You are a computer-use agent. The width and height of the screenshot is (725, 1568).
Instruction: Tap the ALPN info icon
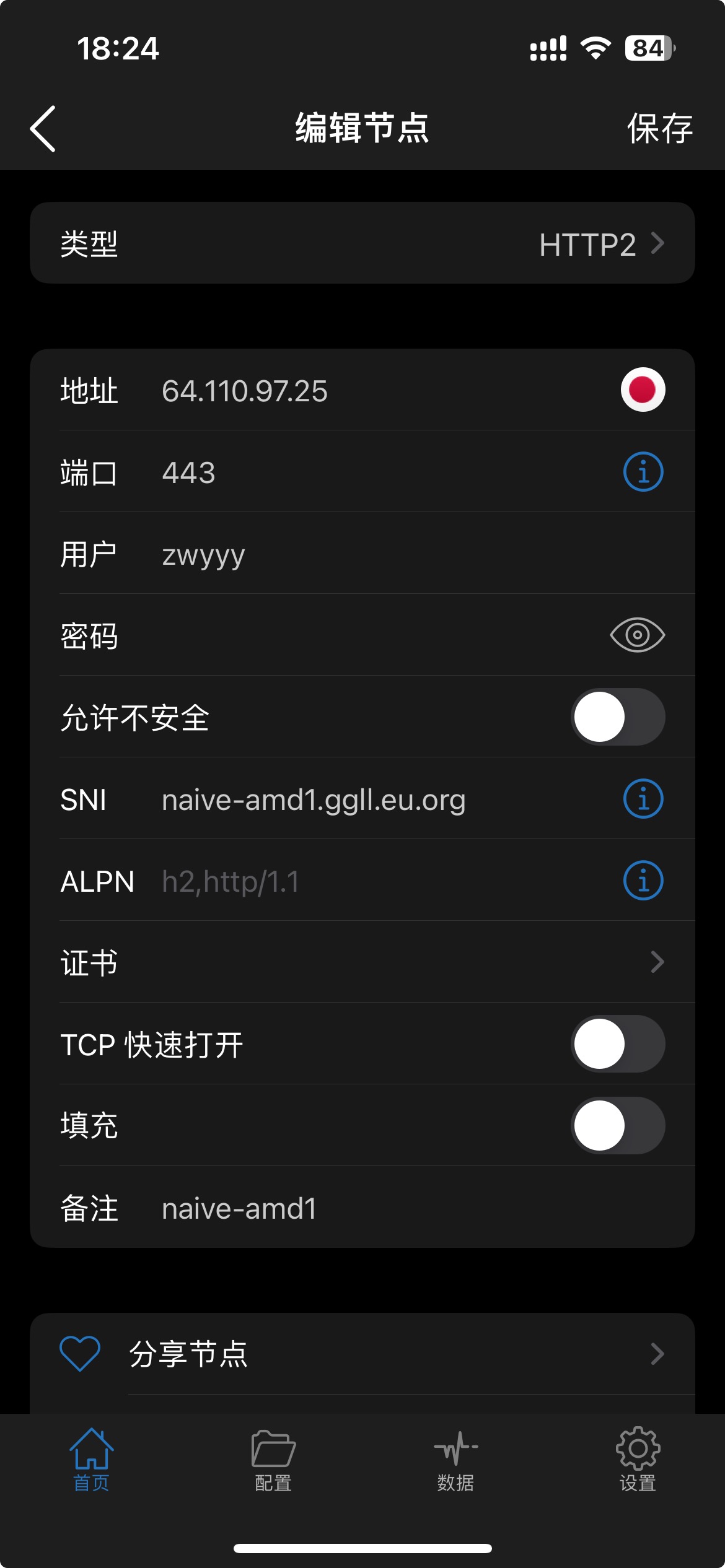642,879
